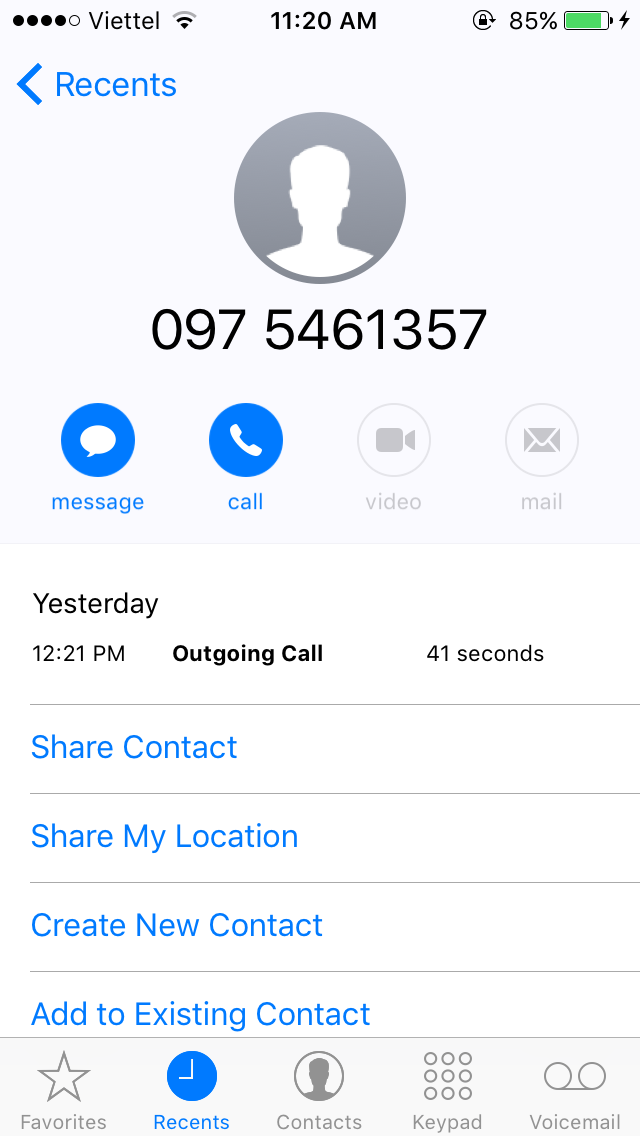Switch to the Keypad tab
The image size is (640, 1136).
[447, 1090]
